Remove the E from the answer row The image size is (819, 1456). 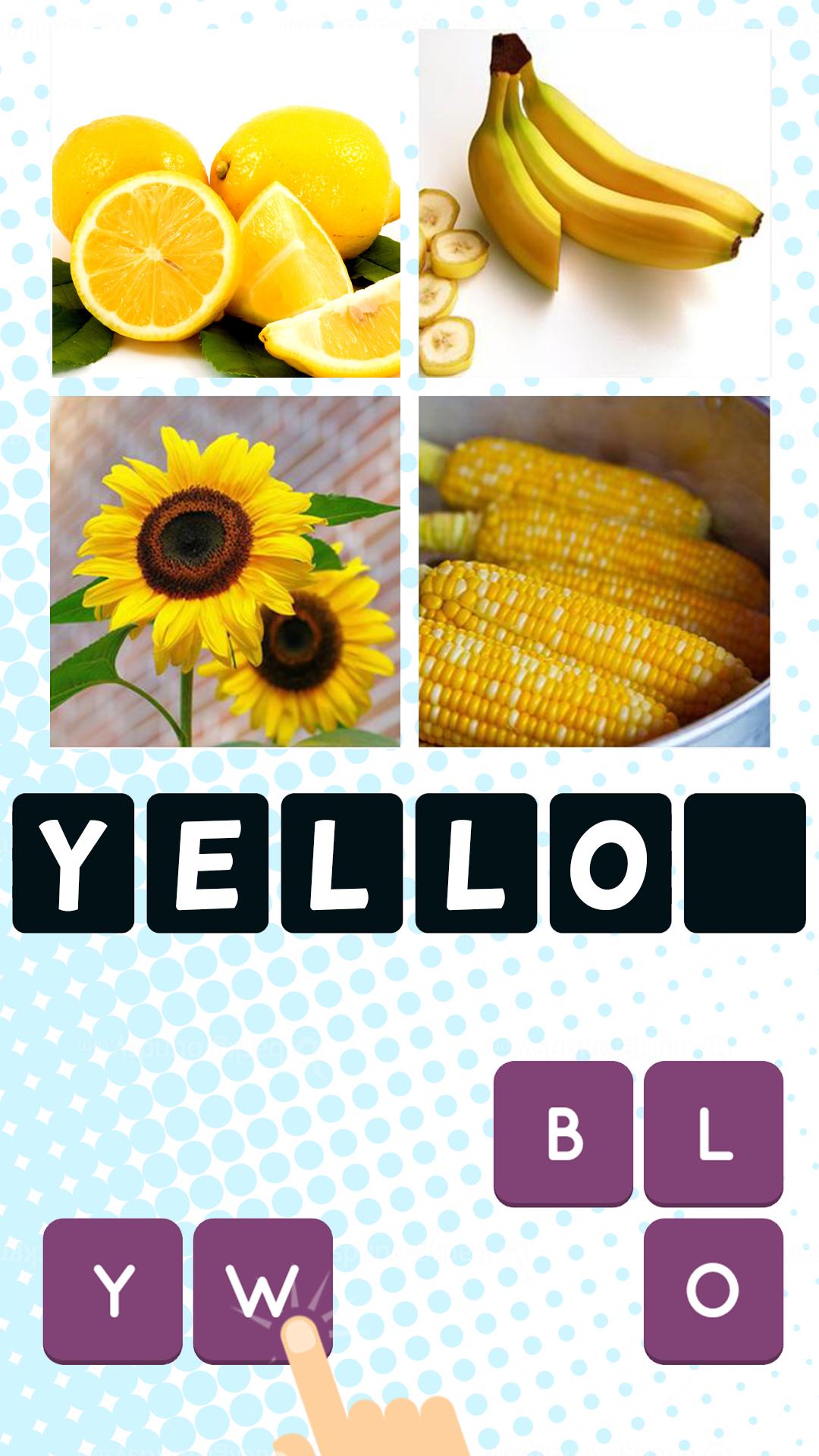(207, 862)
